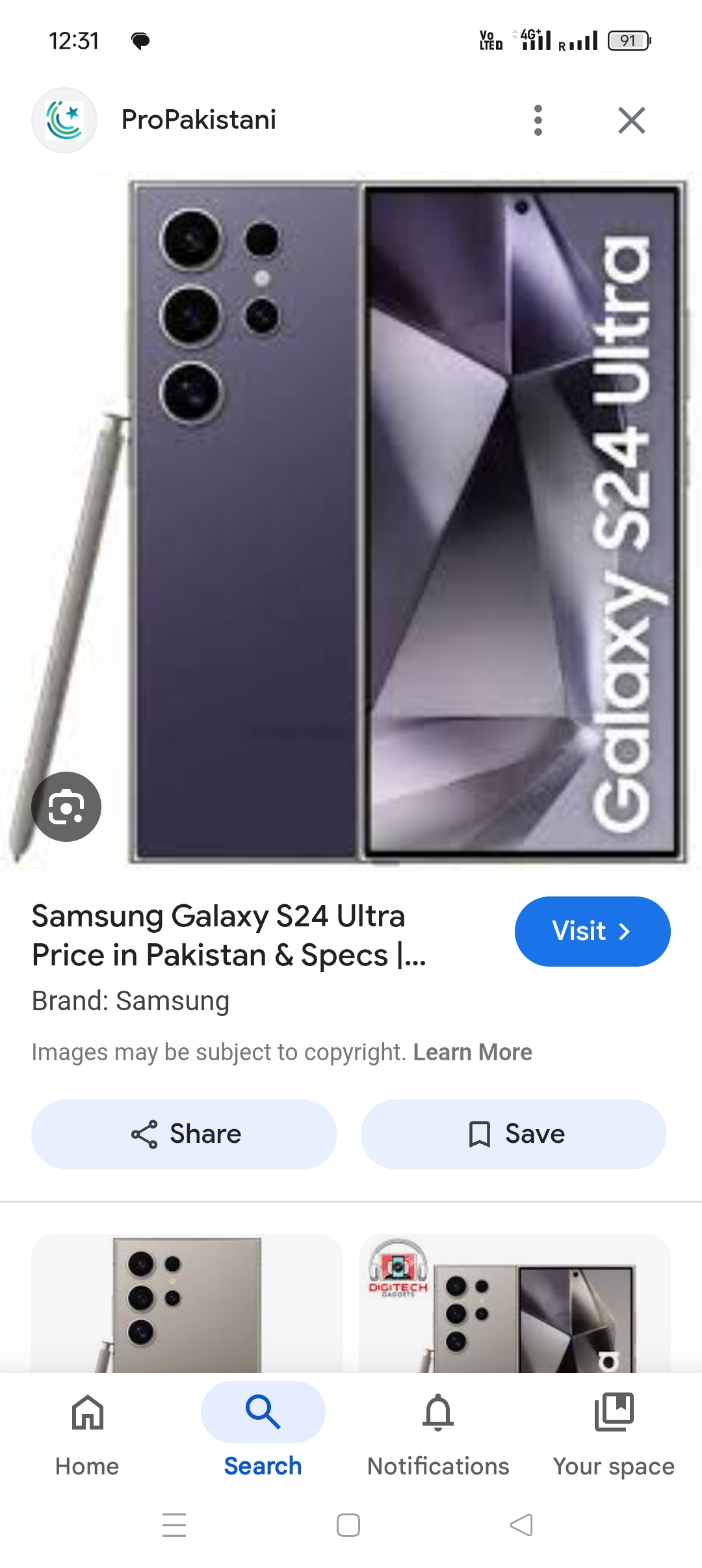Go to the Home tab
Screen dimensions: 702x1568
(87, 1430)
